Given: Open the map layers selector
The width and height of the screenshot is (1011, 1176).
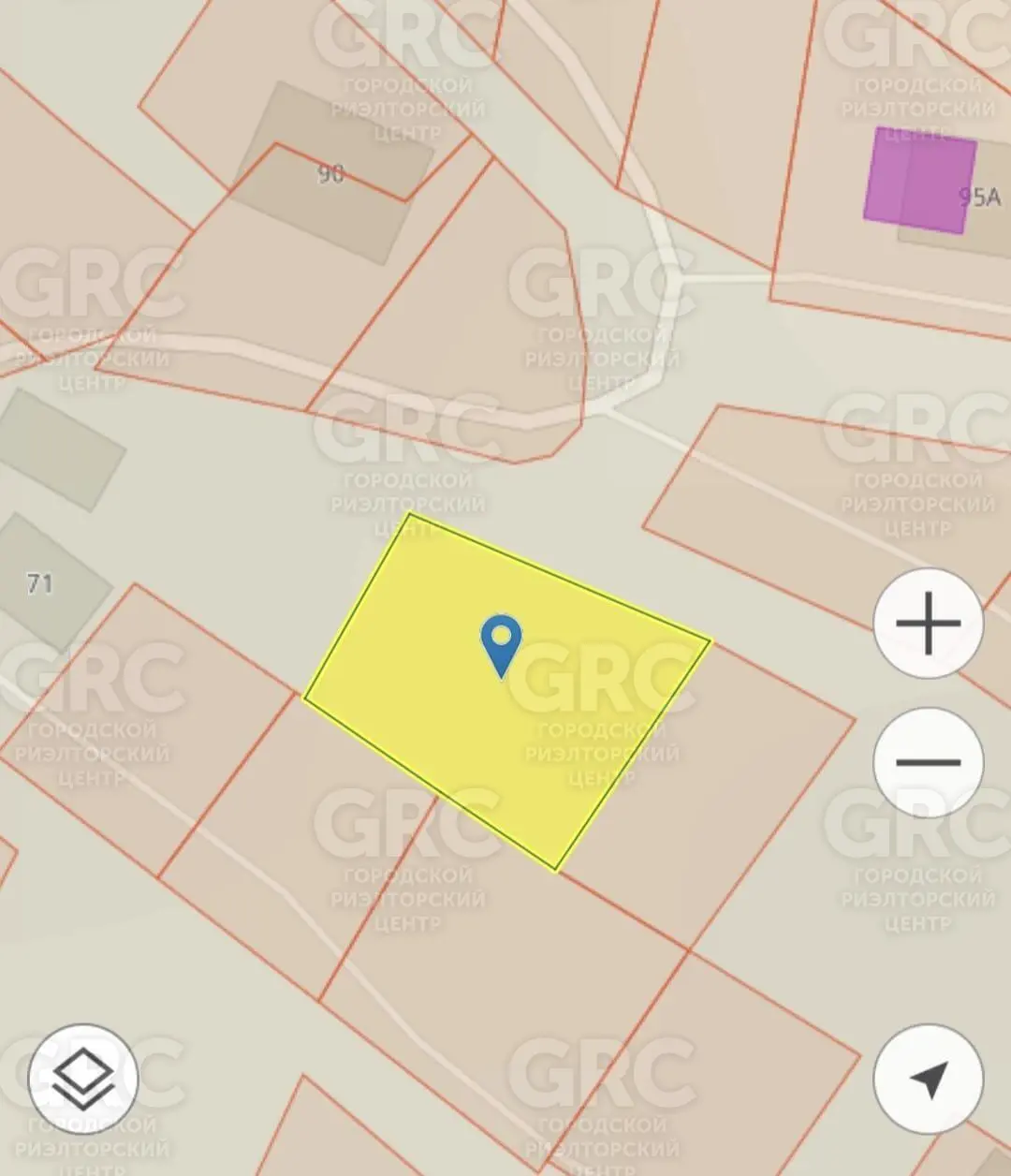Looking at the screenshot, I should tap(83, 1079).
